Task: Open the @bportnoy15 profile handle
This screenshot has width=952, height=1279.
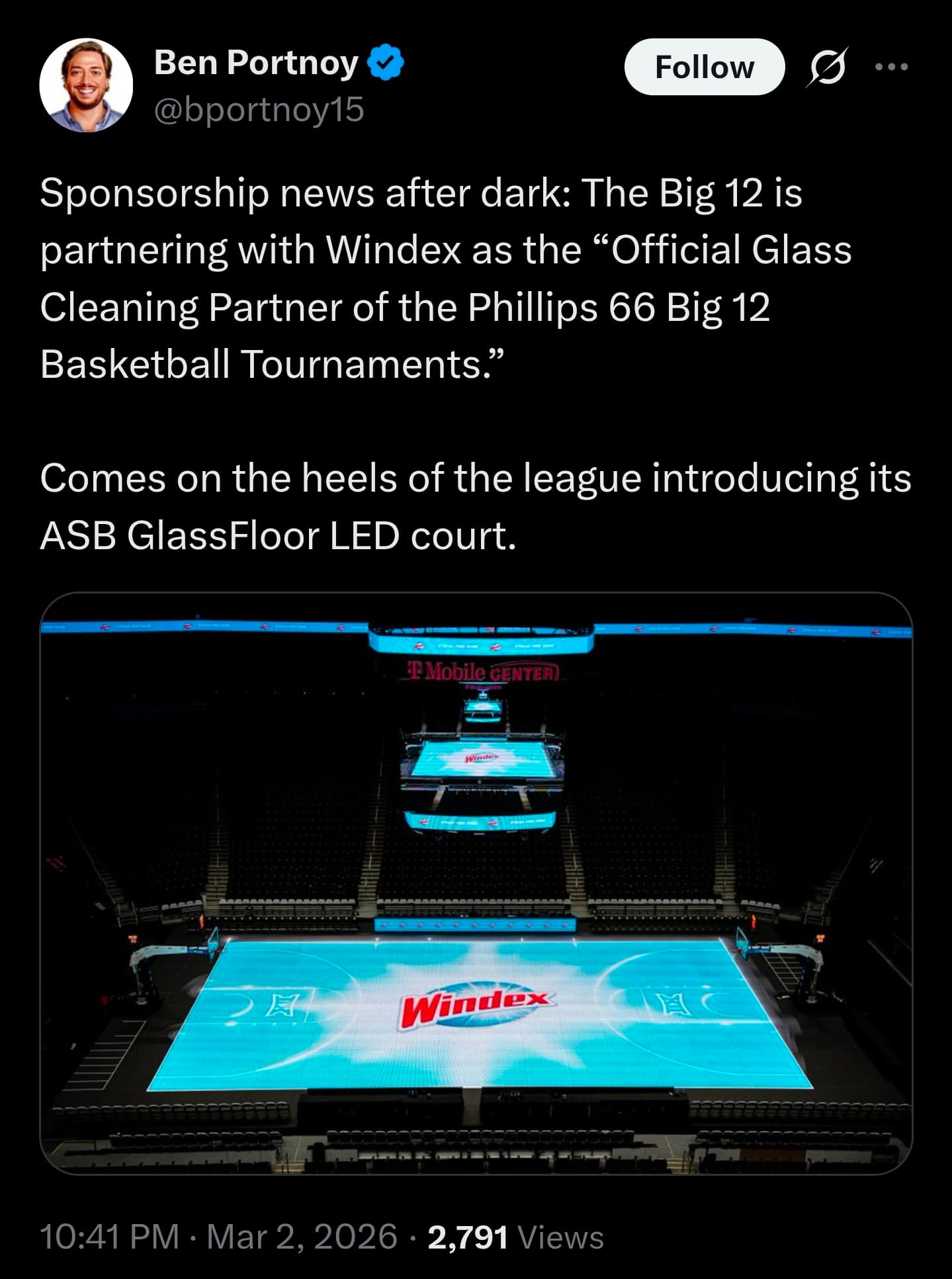Action: tap(259, 109)
